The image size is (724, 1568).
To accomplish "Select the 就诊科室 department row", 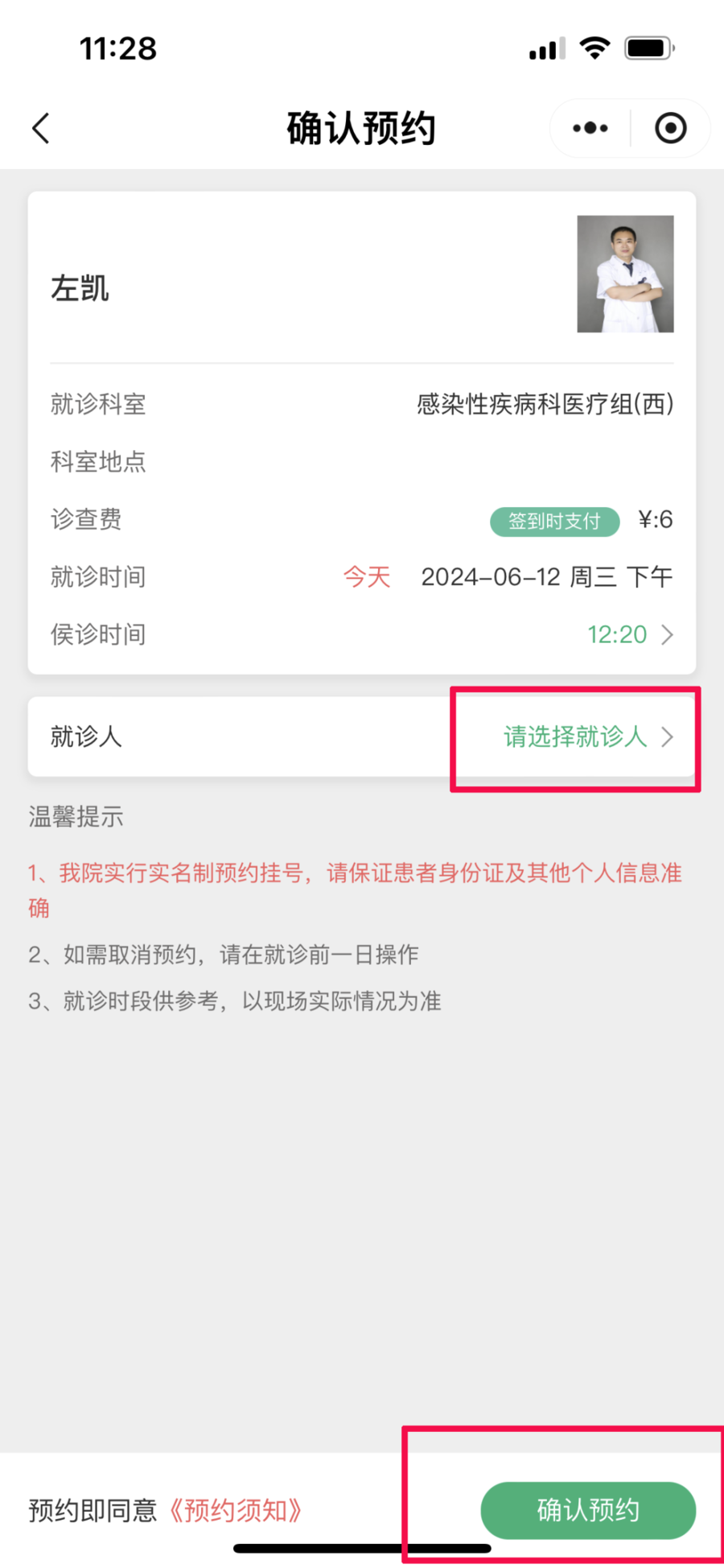I will pyautogui.click(x=360, y=405).
